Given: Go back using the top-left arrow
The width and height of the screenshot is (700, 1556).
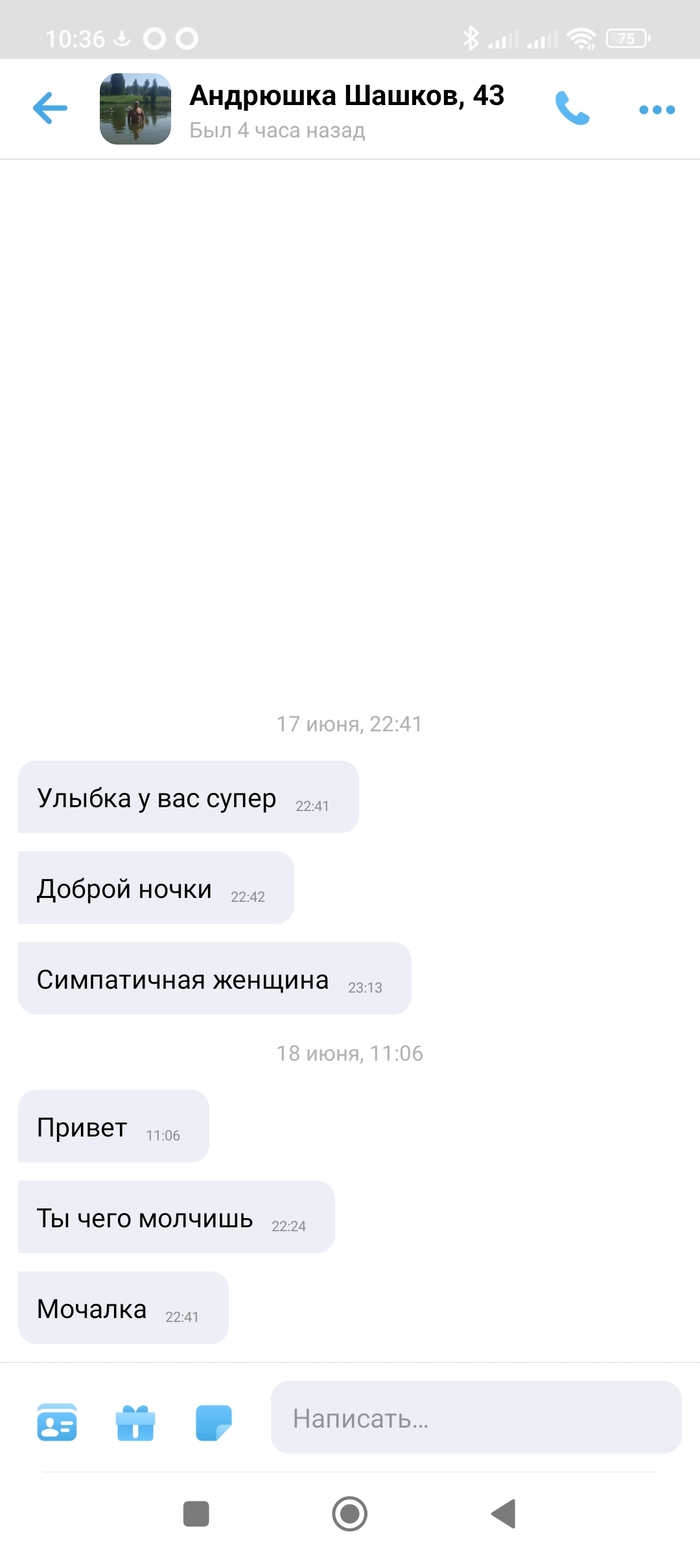Looking at the screenshot, I should [x=49, y=108].
